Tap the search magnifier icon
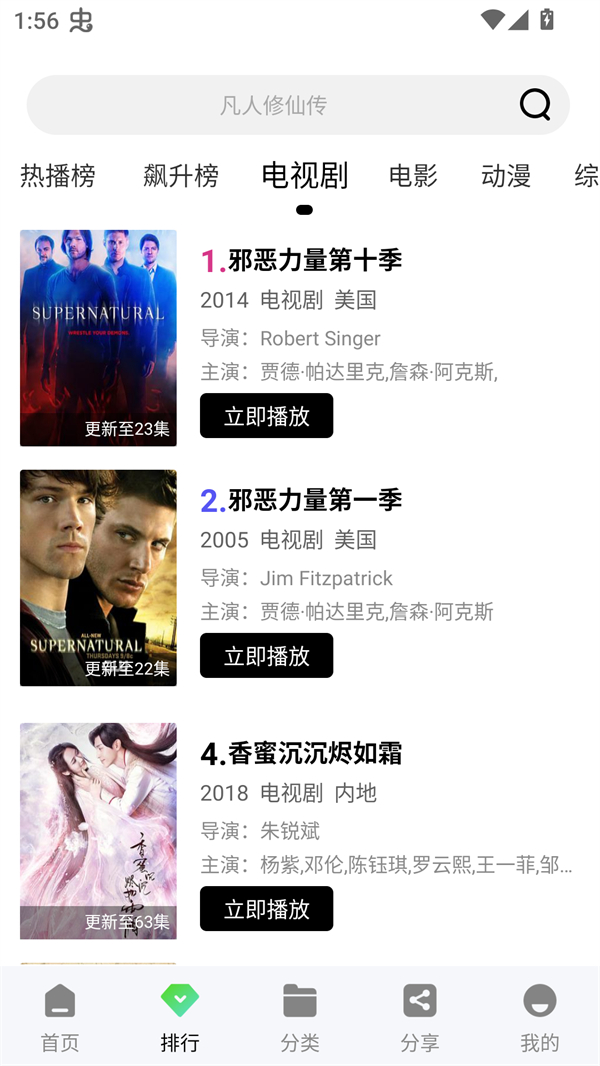Image resolution: width=600 pixels, height=1066 pixels. click(x=535, y=104)
